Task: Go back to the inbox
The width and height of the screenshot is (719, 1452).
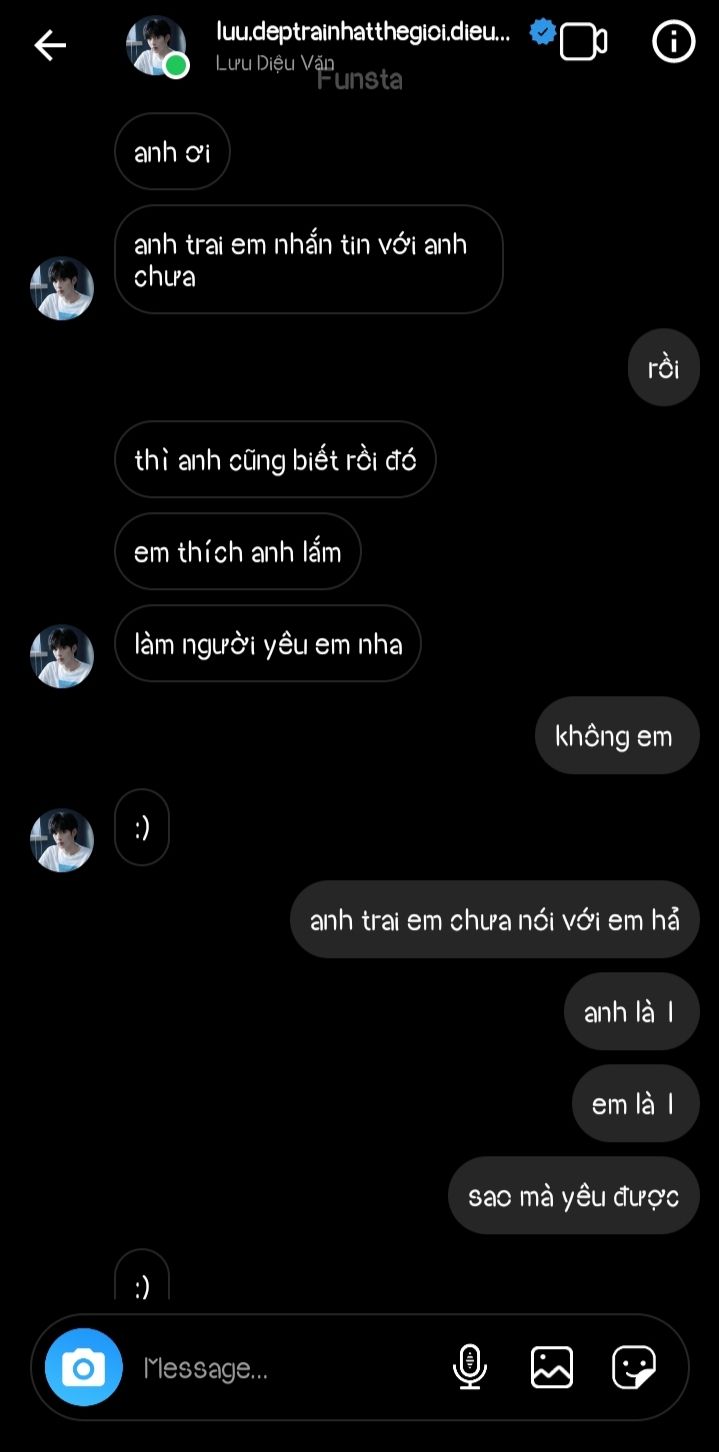Action: tap(49, 44)
